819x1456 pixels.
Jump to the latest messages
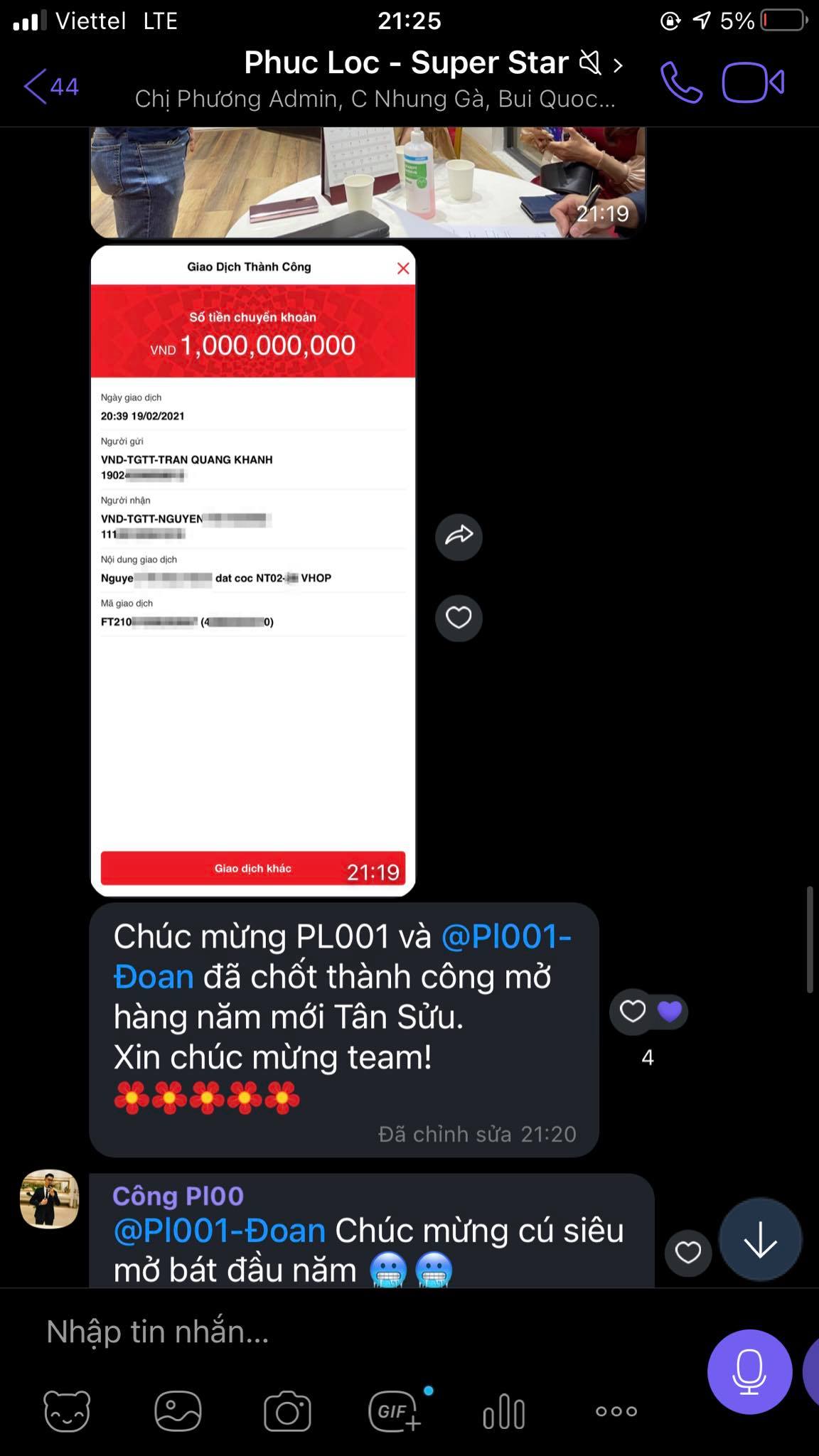click(x=760, y=1240)
